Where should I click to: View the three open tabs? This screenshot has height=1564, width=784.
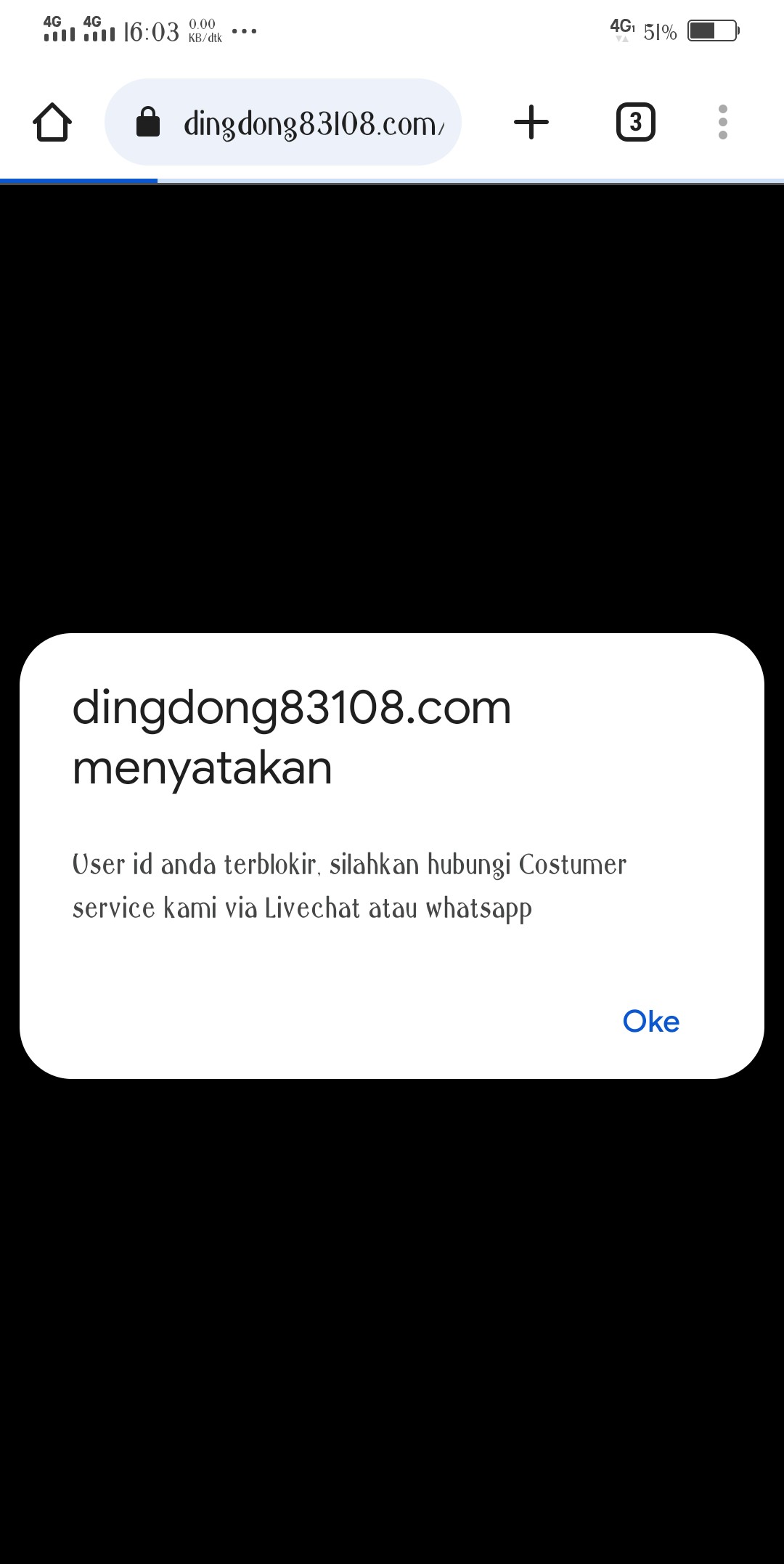635,122
